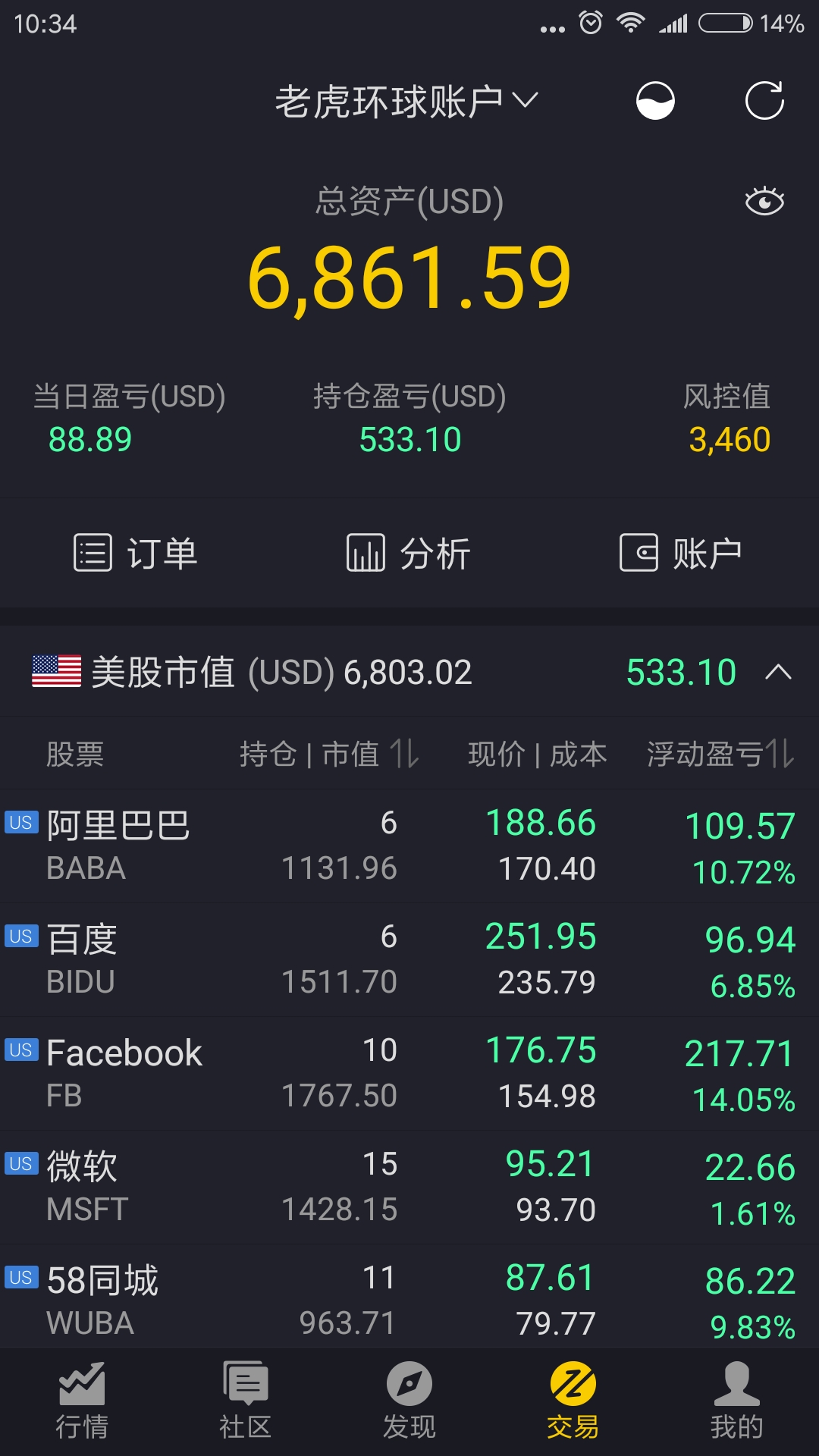Open the 58同城 WUBA position
This screenshot has height=1456, width=819.
click(x=409, y=1297)
